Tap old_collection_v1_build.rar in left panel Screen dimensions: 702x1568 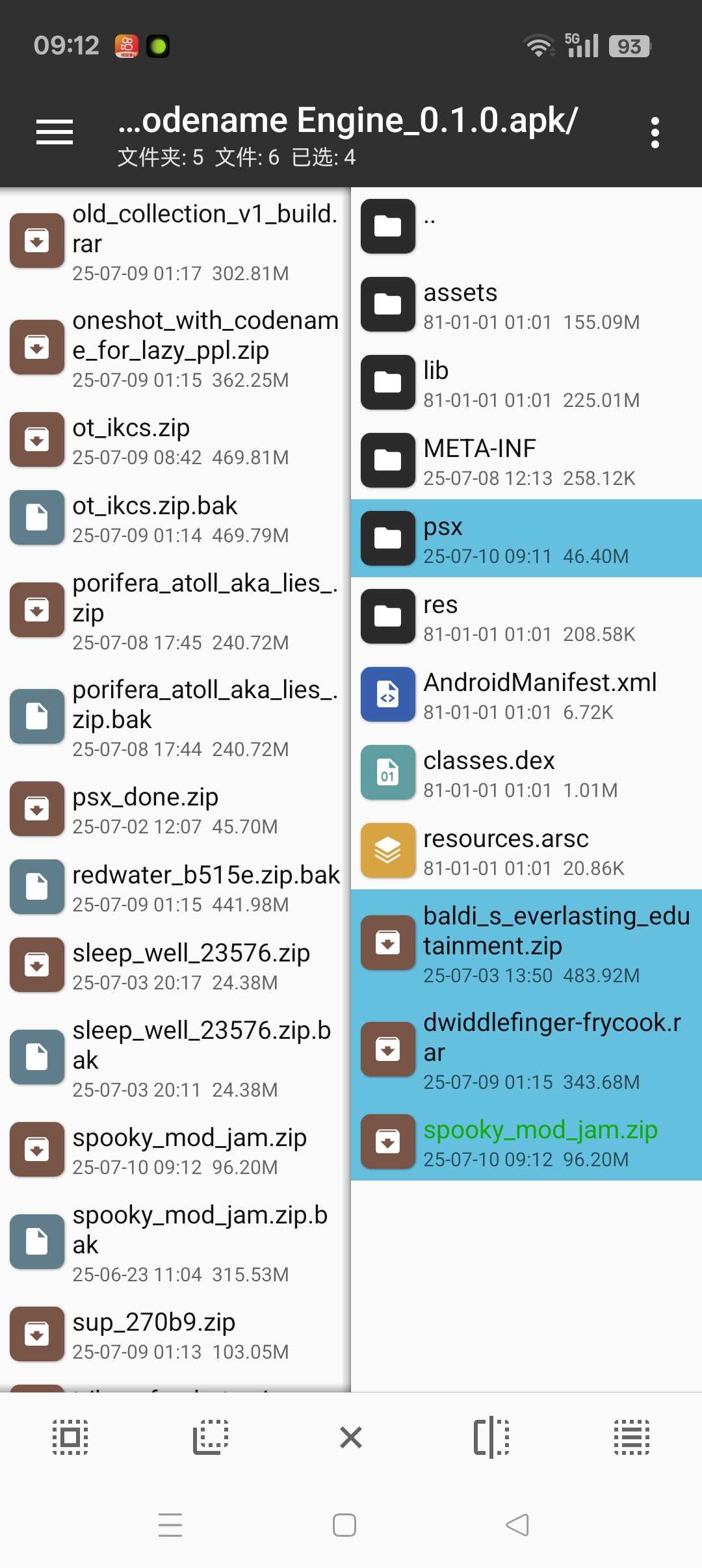(175, 241)
